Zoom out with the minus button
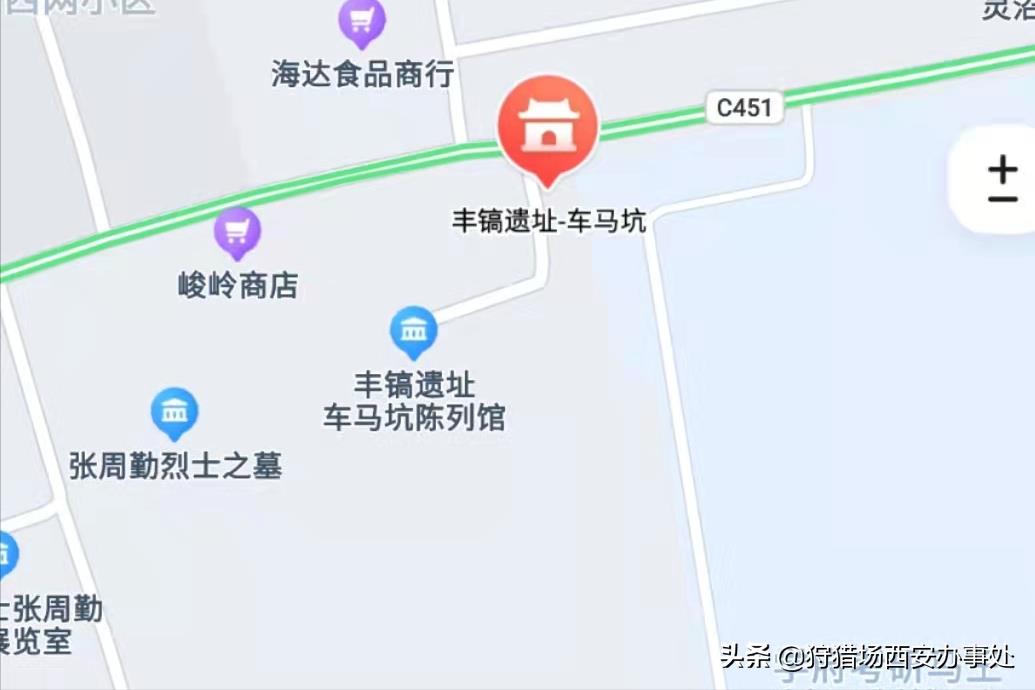 1002,199
